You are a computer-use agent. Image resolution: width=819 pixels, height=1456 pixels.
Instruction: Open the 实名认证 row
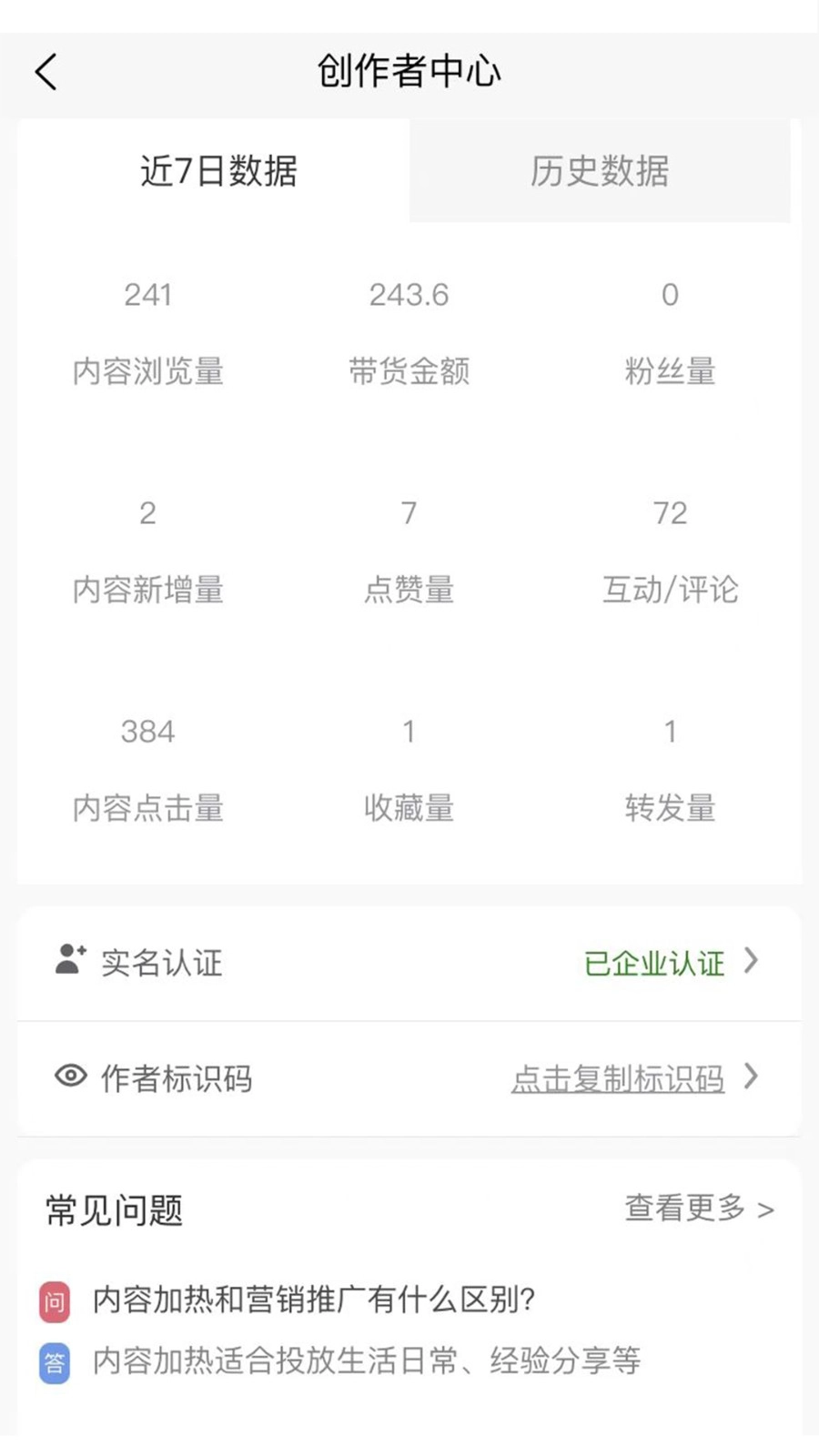tap(409, 963)
